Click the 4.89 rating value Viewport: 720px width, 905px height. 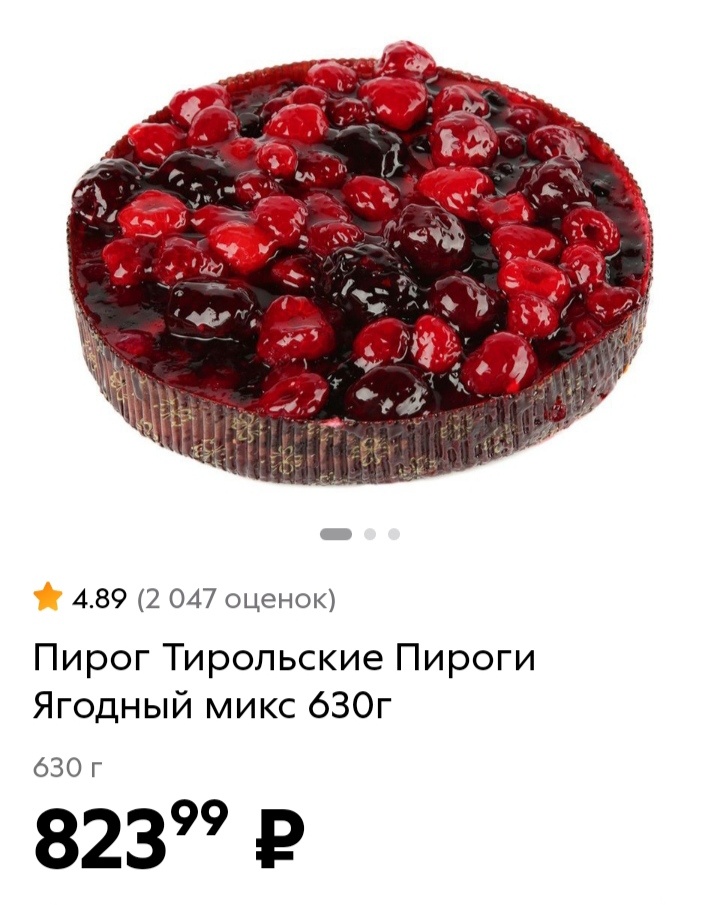[98, 597]
